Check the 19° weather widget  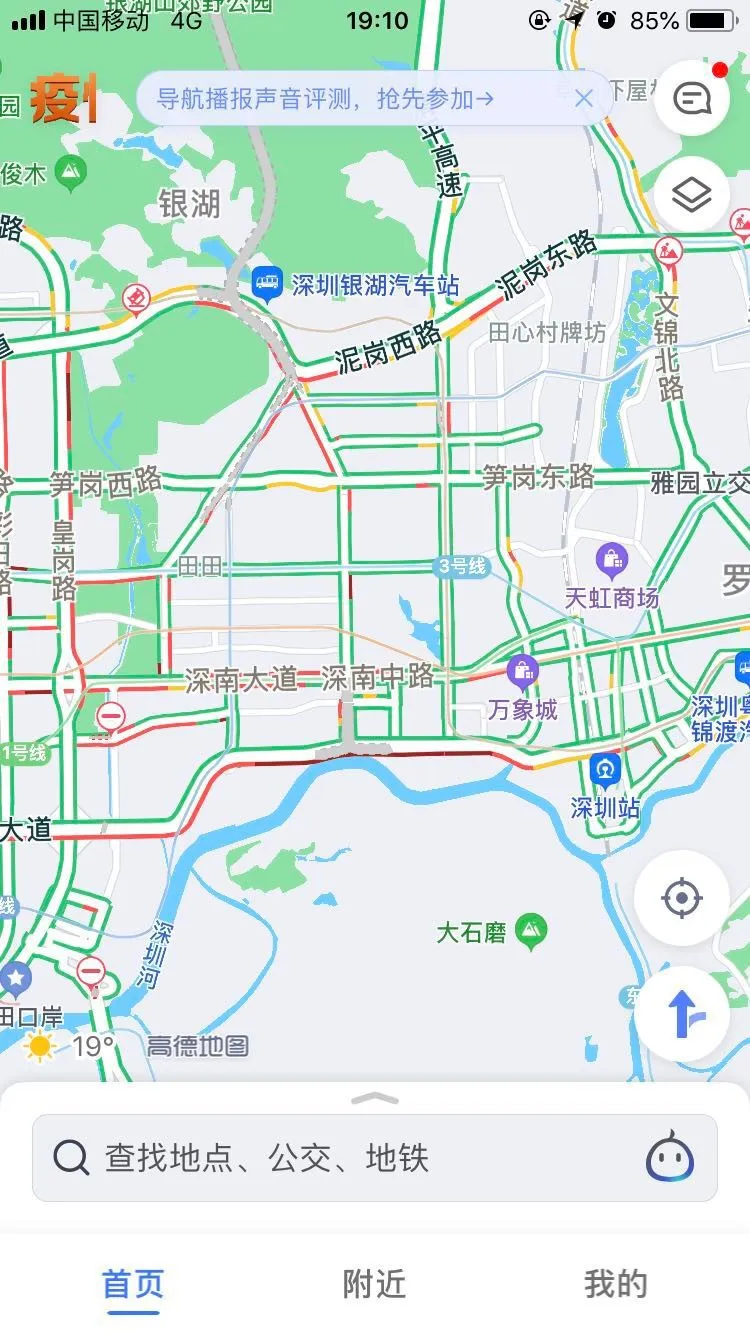point(68,1046)
